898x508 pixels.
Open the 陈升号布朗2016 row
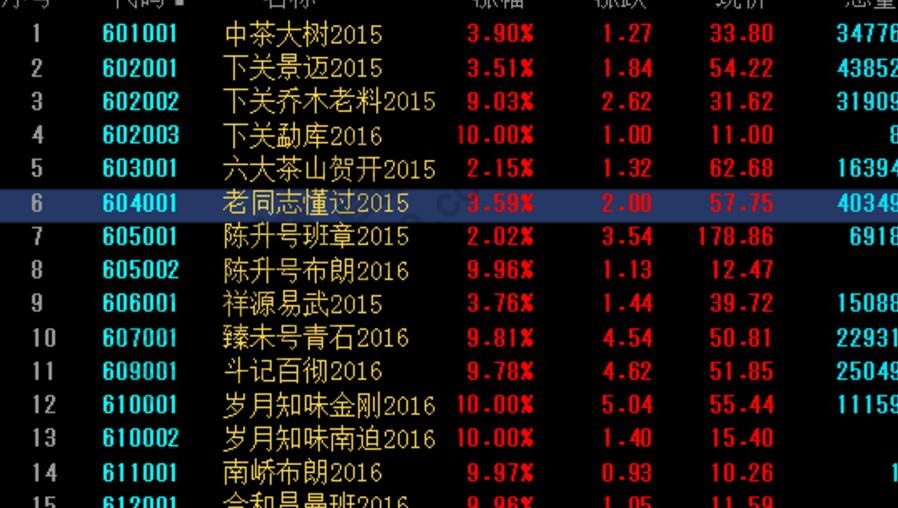[315, 270]
